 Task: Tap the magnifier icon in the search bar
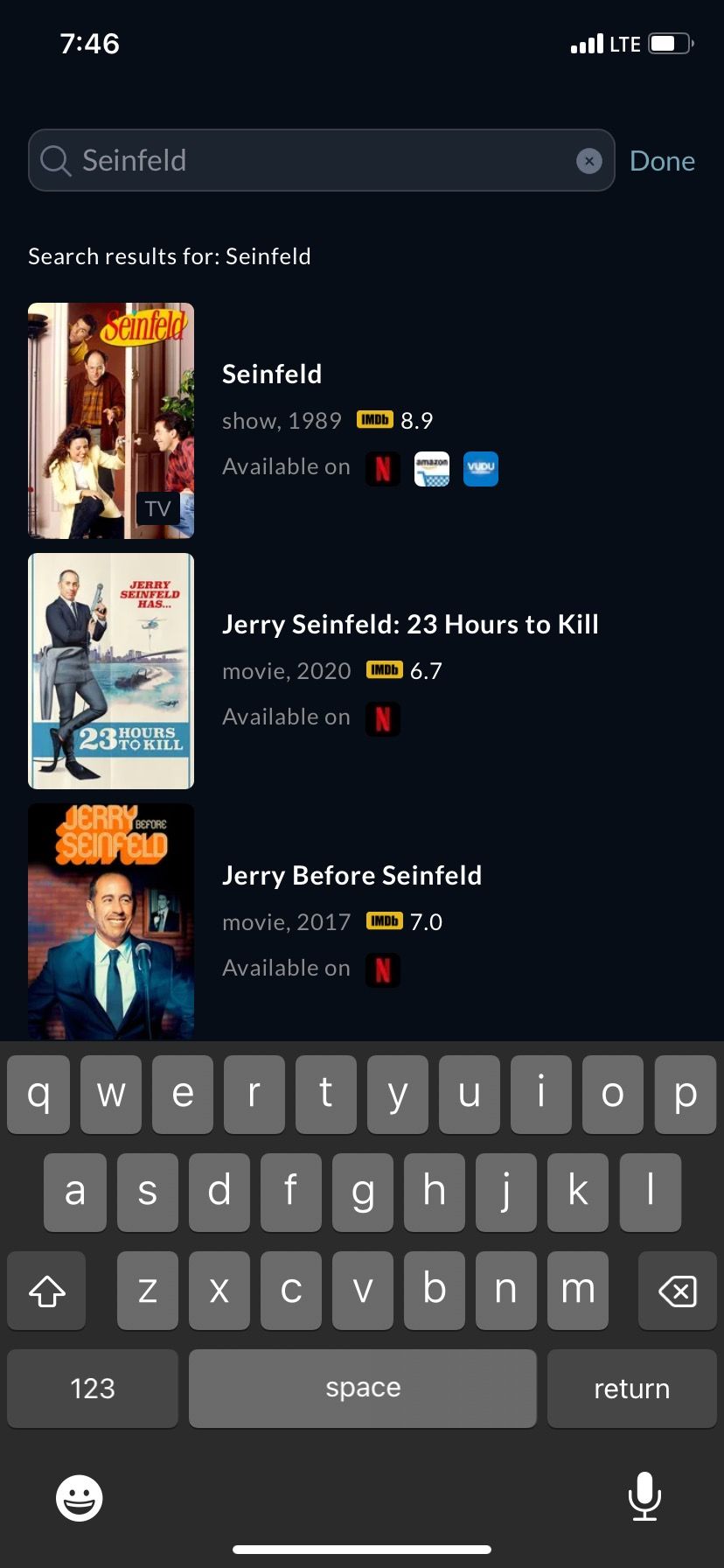[55, 160]
